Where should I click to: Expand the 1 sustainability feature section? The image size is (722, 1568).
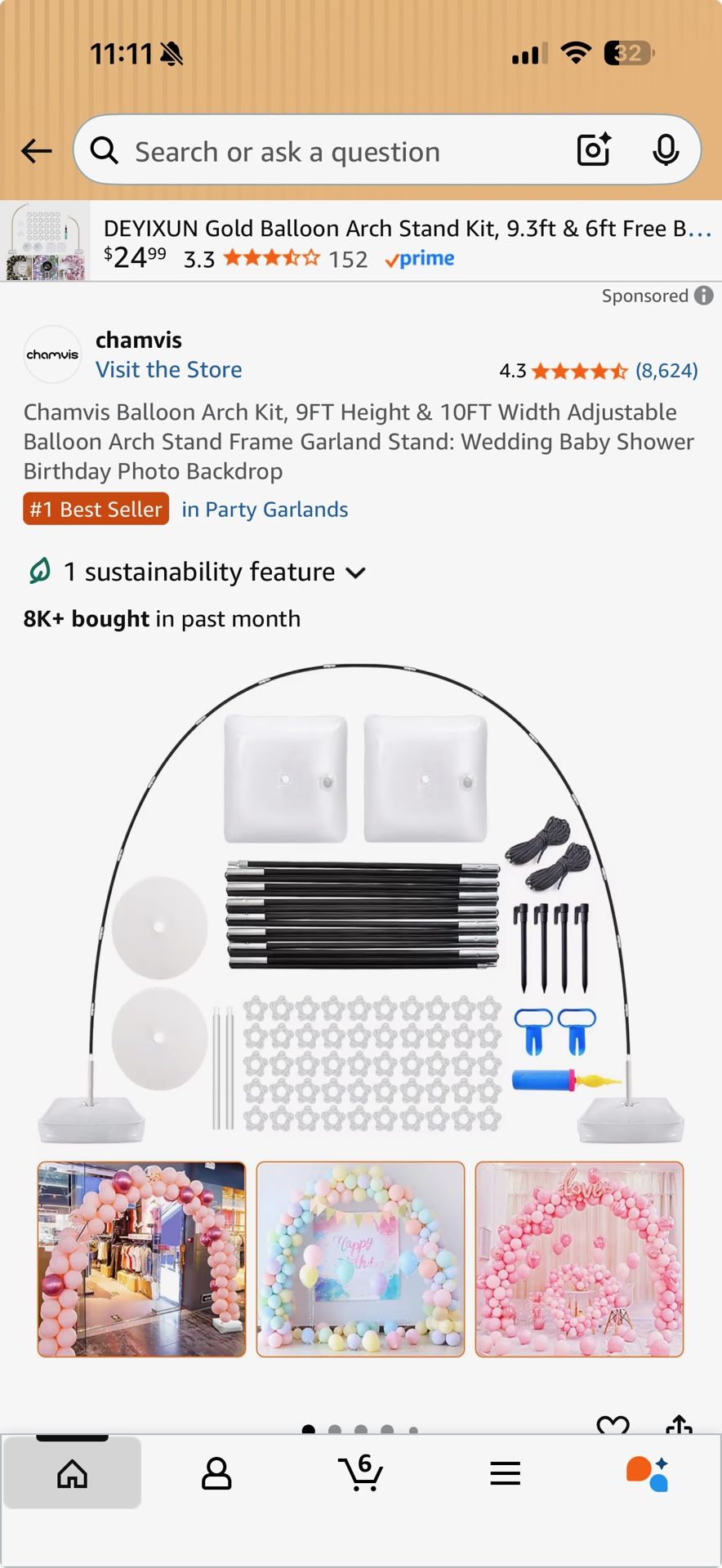(214, 572)
